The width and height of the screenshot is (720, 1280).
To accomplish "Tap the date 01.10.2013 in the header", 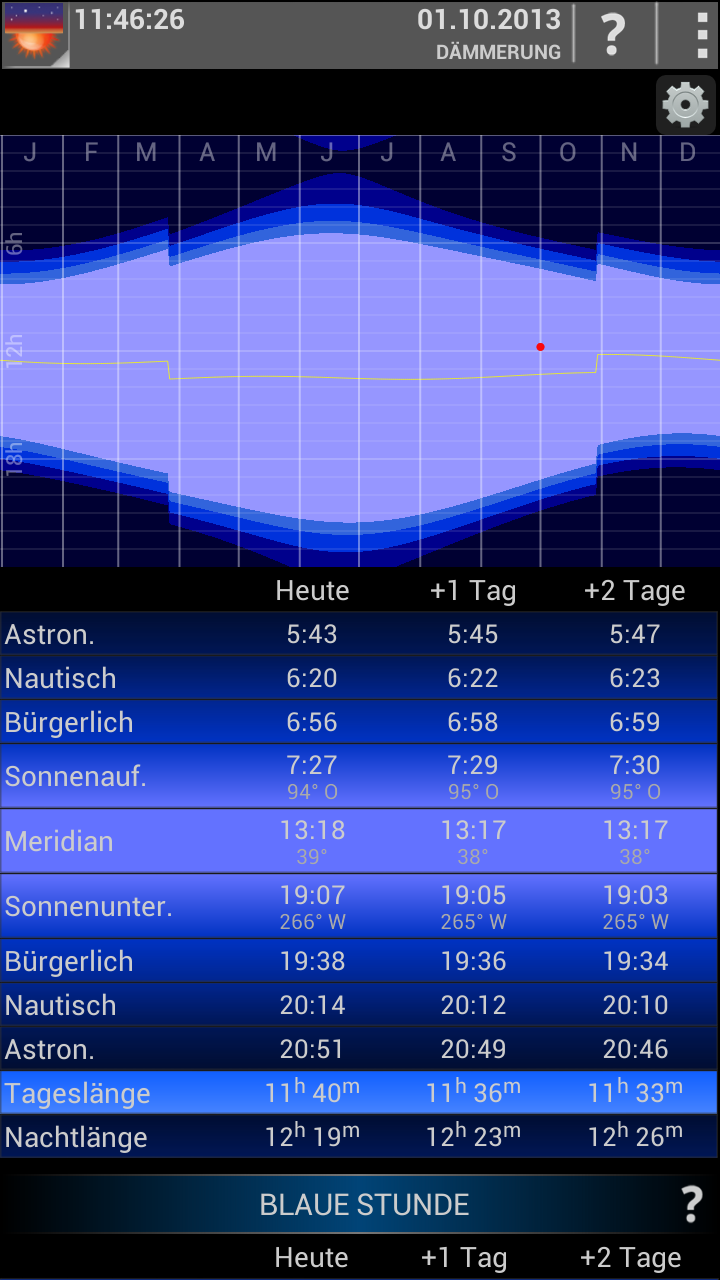I will (x=489, y=20).
